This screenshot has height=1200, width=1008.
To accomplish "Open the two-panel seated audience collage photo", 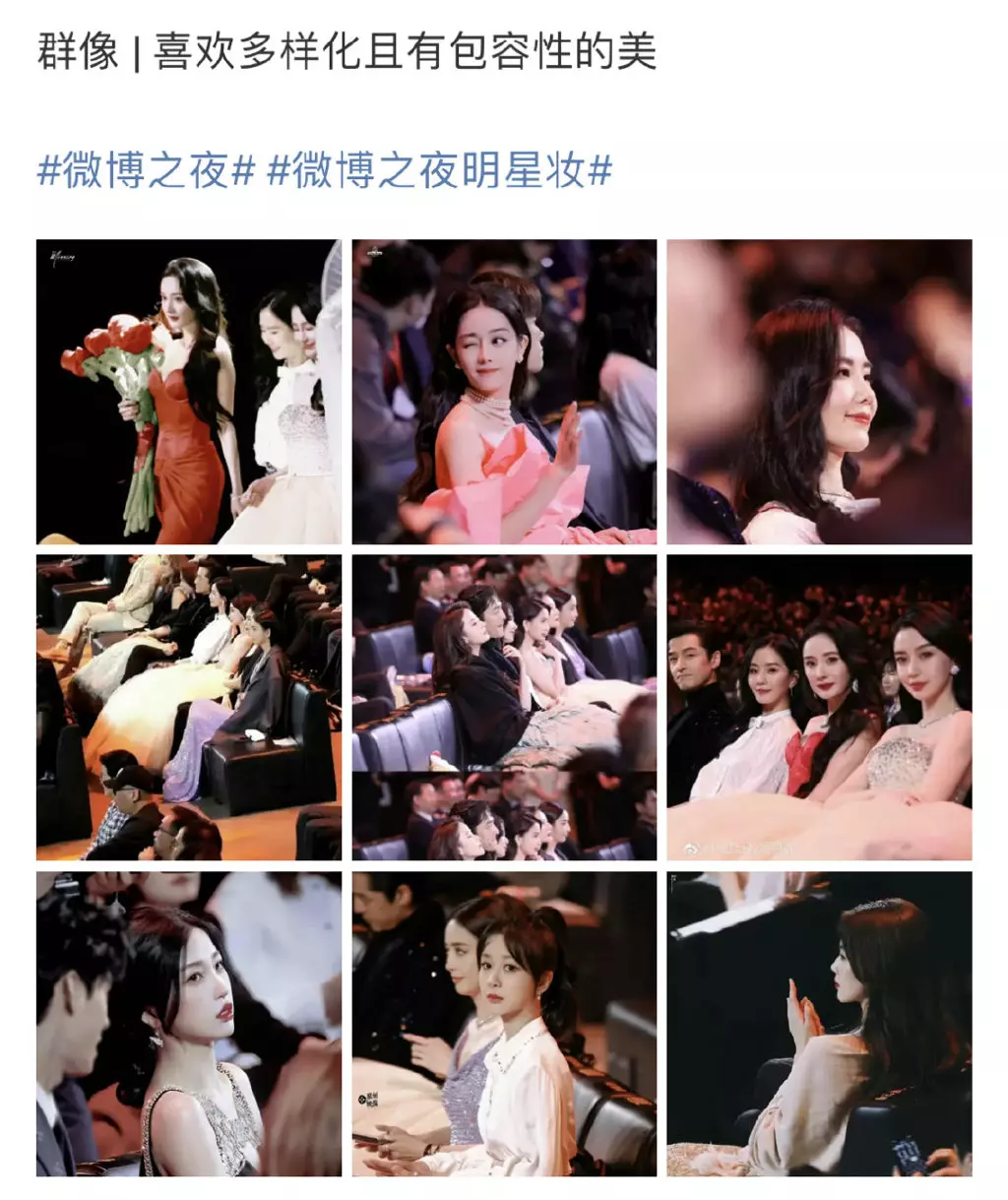I will (x=504, y=707).
